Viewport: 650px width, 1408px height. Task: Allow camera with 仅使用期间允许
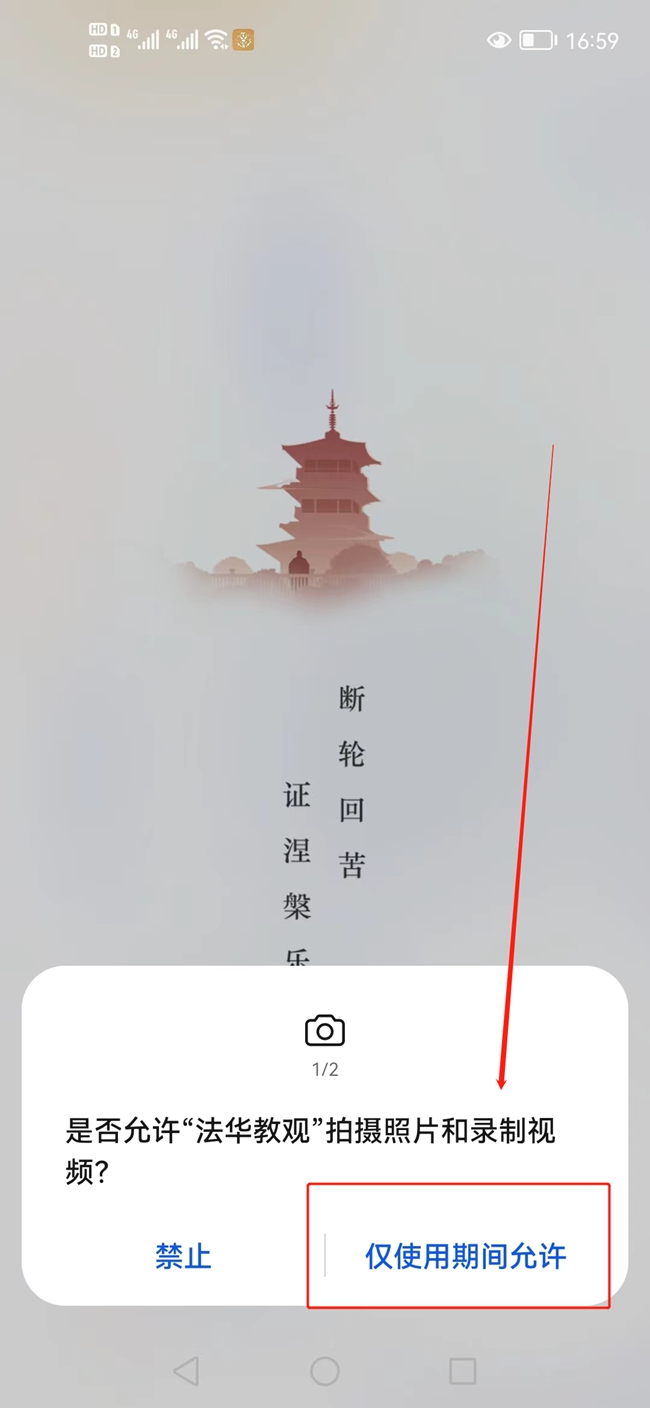(x=465, y=1256)
